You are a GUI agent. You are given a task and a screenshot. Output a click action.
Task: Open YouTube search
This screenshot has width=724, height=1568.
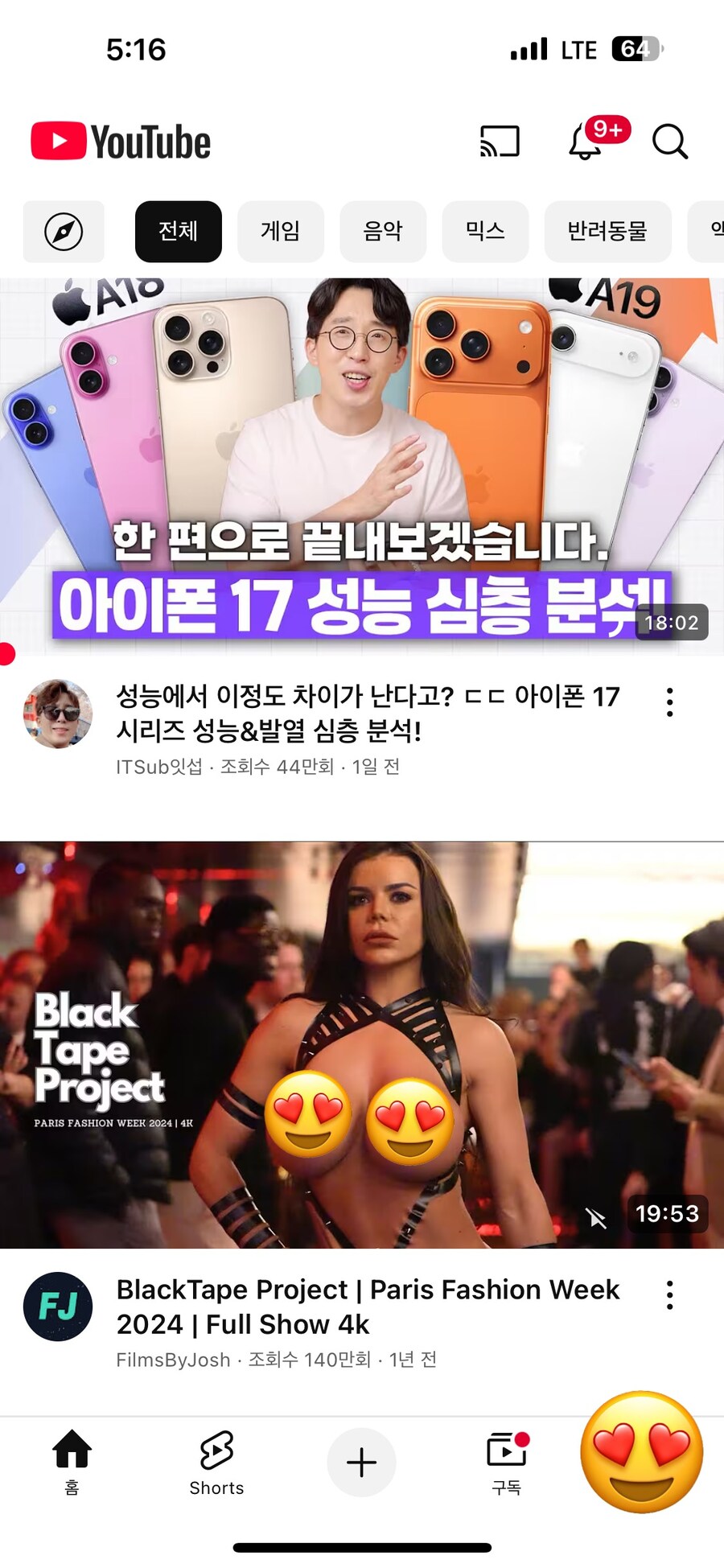tap(669, 142)
